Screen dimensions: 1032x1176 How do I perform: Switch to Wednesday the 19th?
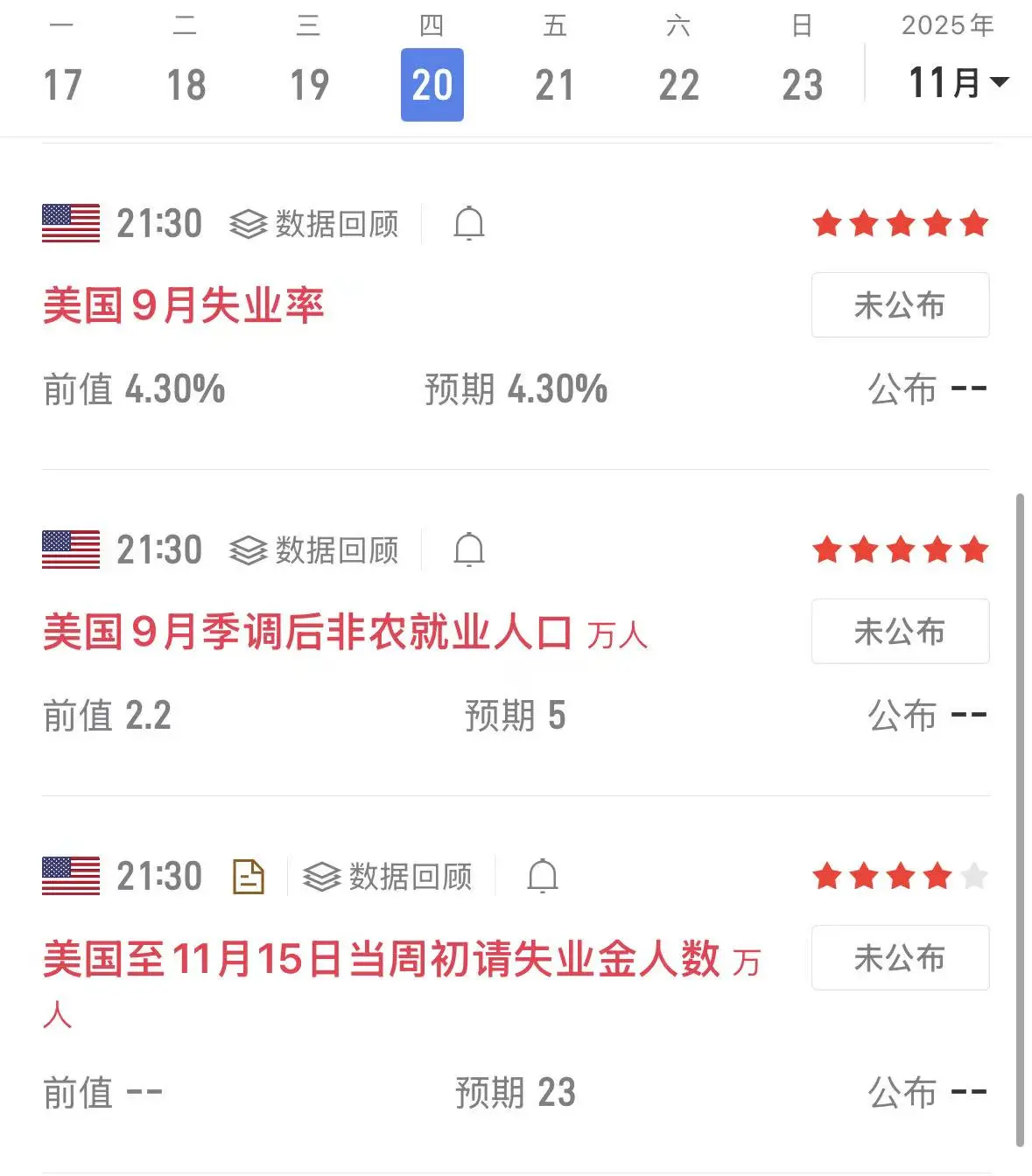[x=309, y=84]
